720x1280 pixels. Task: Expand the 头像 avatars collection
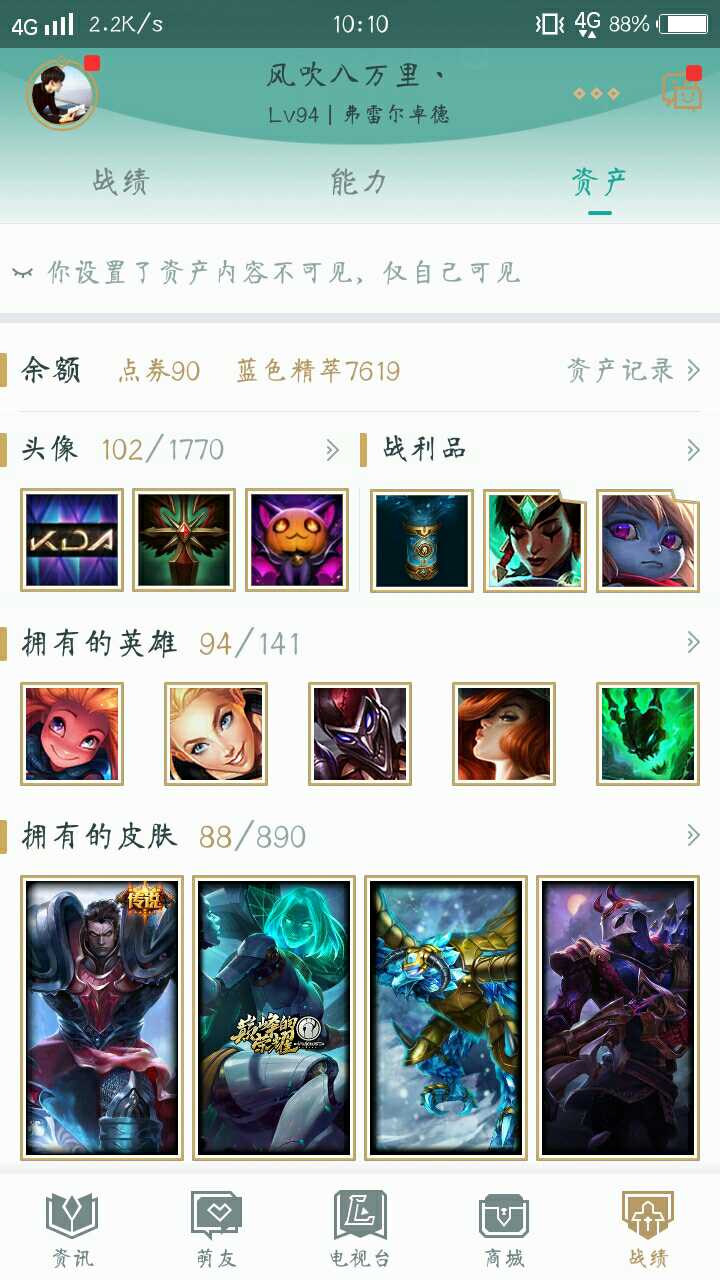[333, 450]
